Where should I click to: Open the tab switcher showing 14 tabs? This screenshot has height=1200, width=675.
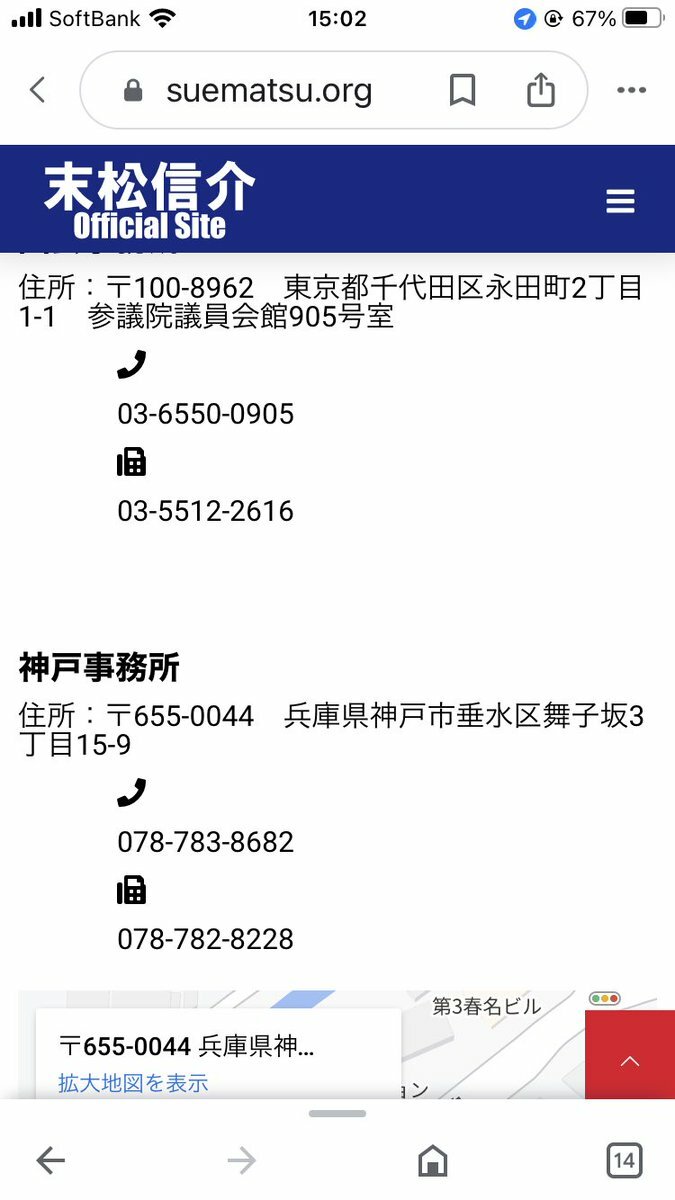click(624, 1160)
